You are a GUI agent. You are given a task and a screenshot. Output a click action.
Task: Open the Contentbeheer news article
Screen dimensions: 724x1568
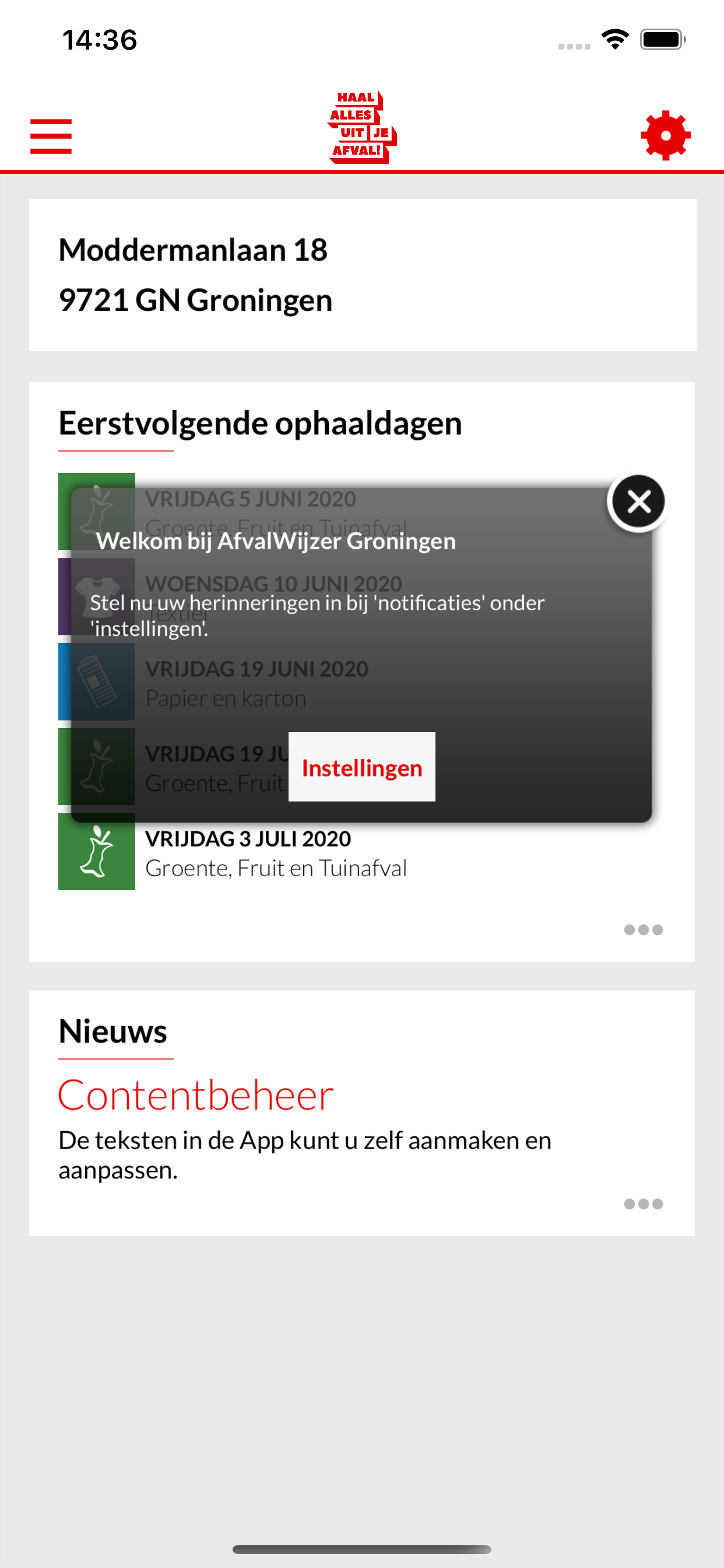[195, 1095]
